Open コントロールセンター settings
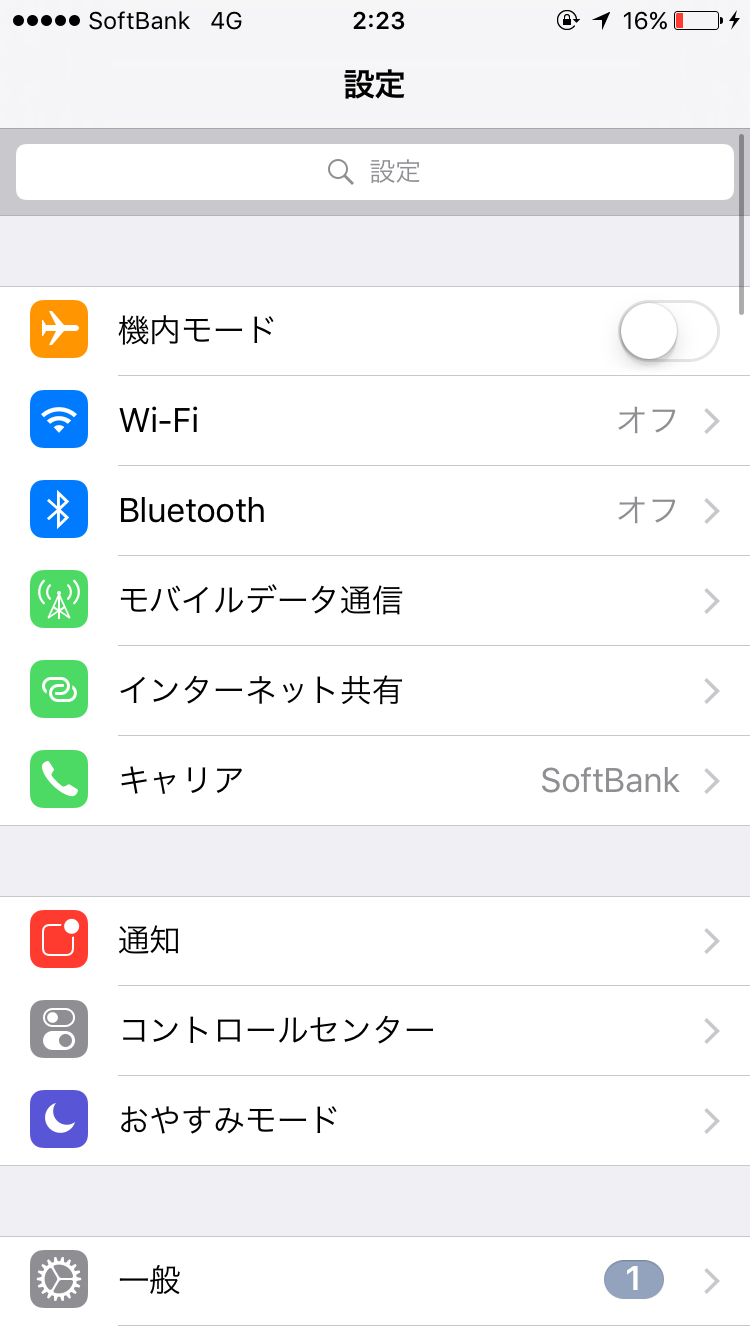 pyautogui.click(x=375, y=1031)
